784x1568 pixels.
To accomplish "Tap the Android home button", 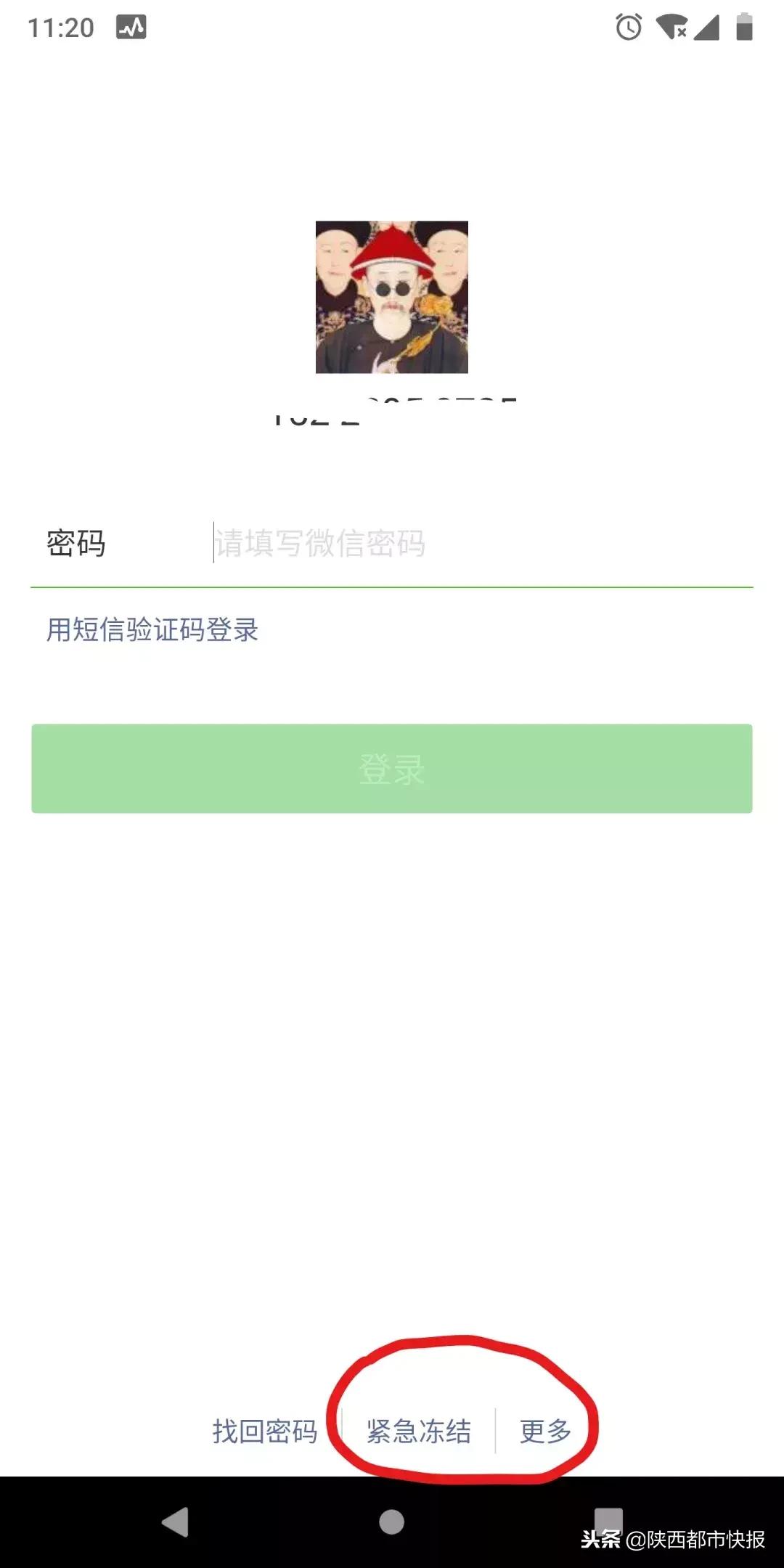I will click(x=392, y=1521).
